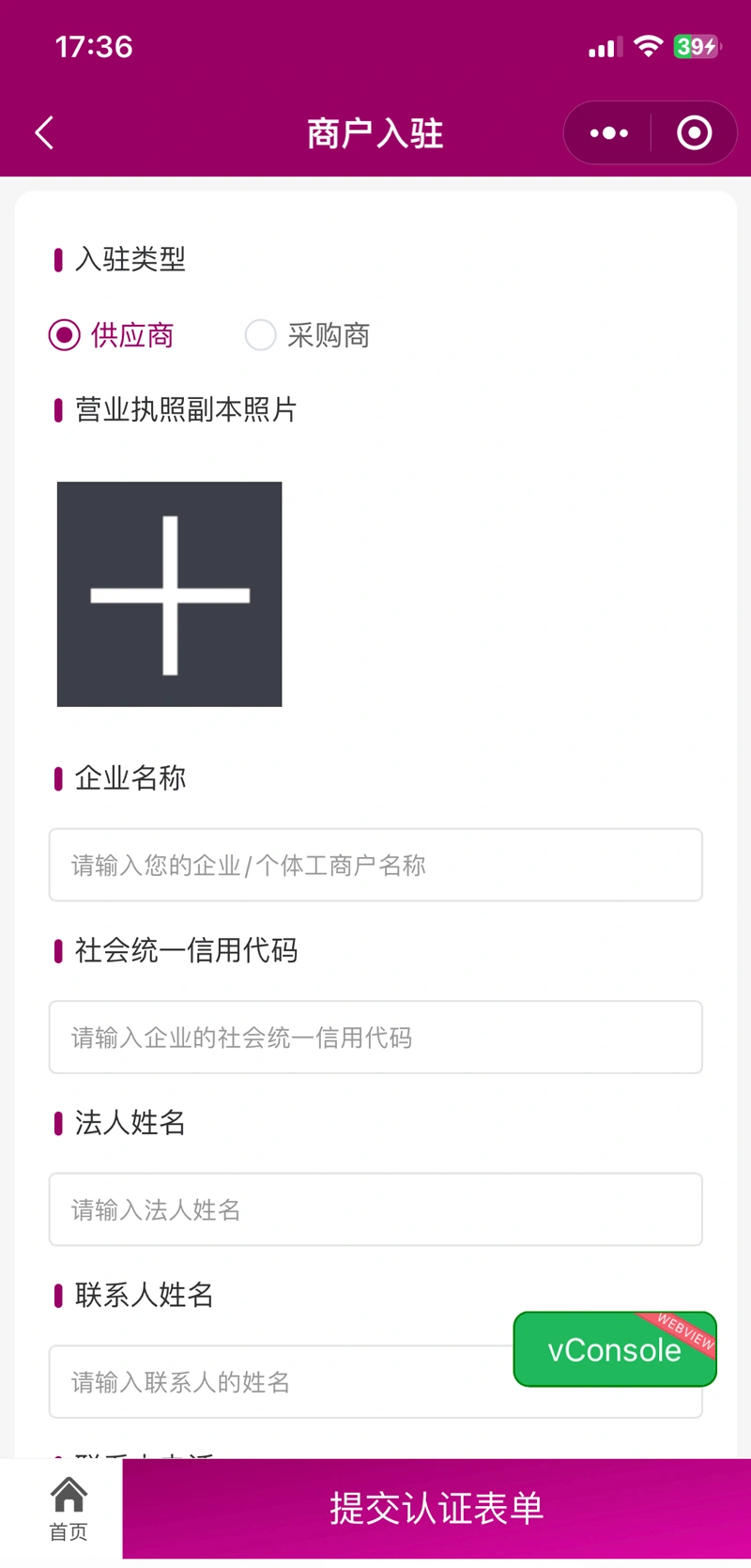This screenshot has height=1568, width=751.
Task: Submit with the 提交认证表单 button
Action: [437, 1509]
